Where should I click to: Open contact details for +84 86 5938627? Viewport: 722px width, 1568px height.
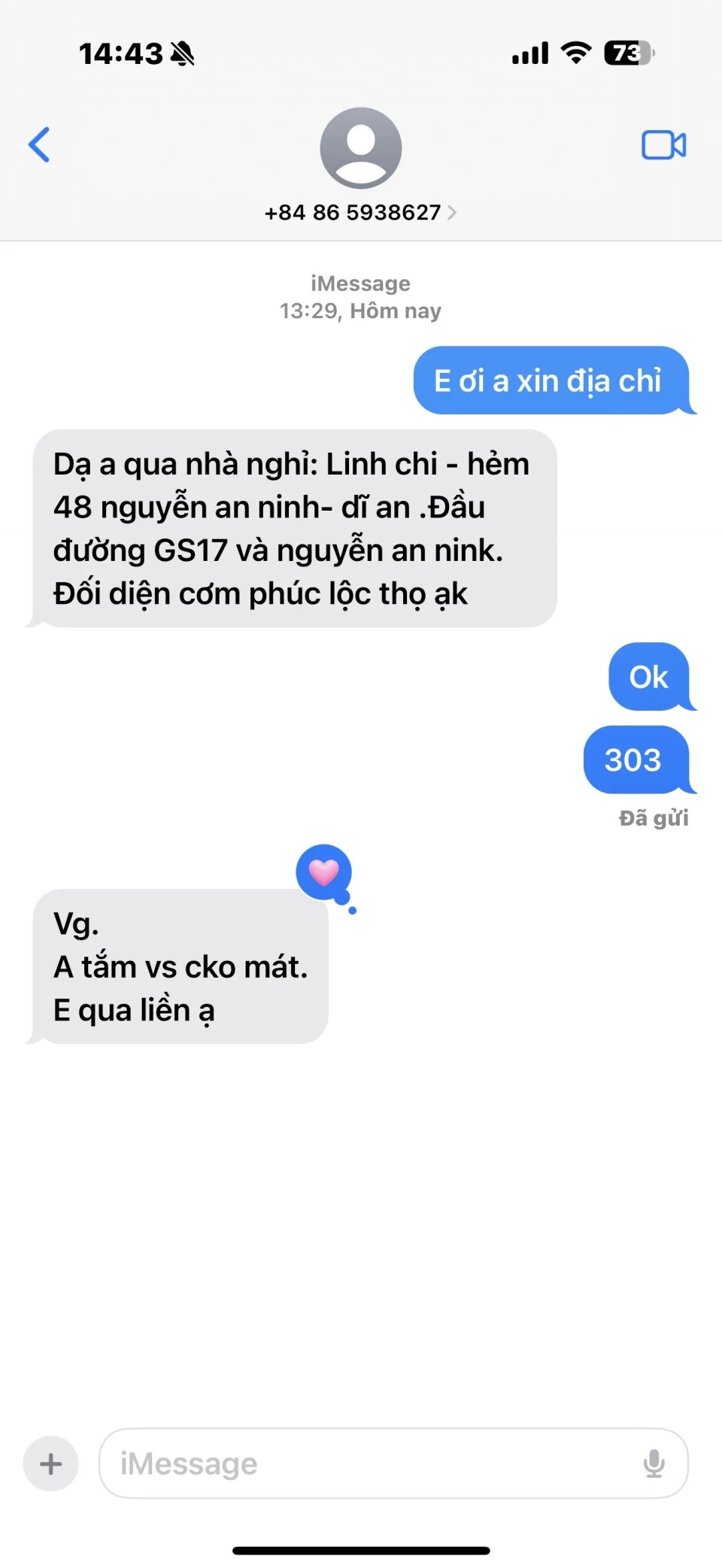coord(360,212)
